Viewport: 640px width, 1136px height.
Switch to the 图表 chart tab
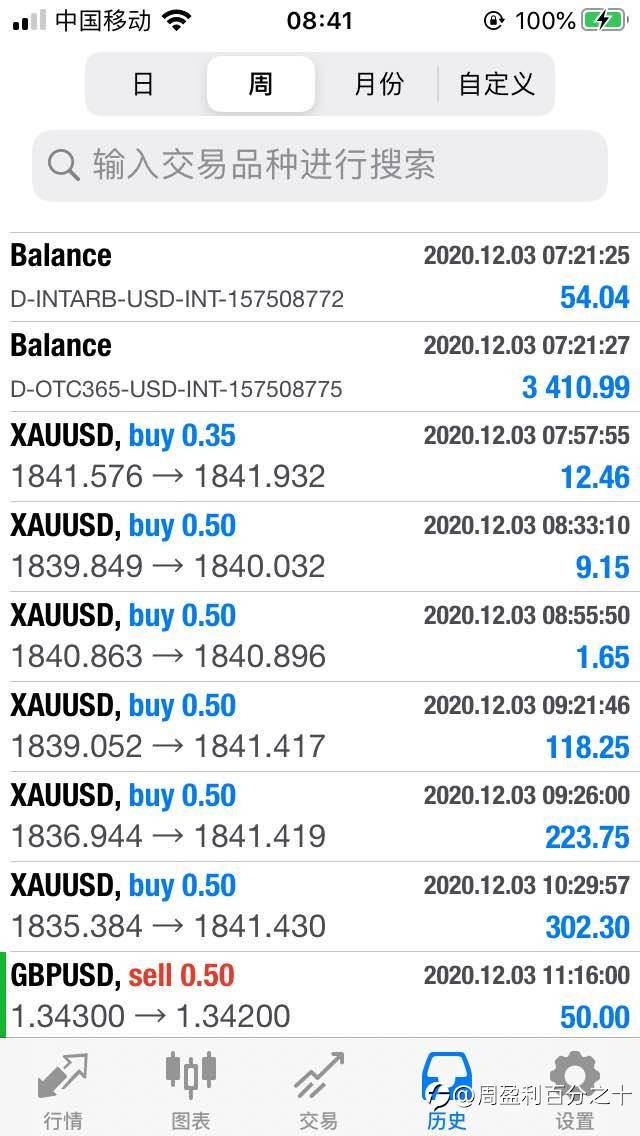(190, 1088)
